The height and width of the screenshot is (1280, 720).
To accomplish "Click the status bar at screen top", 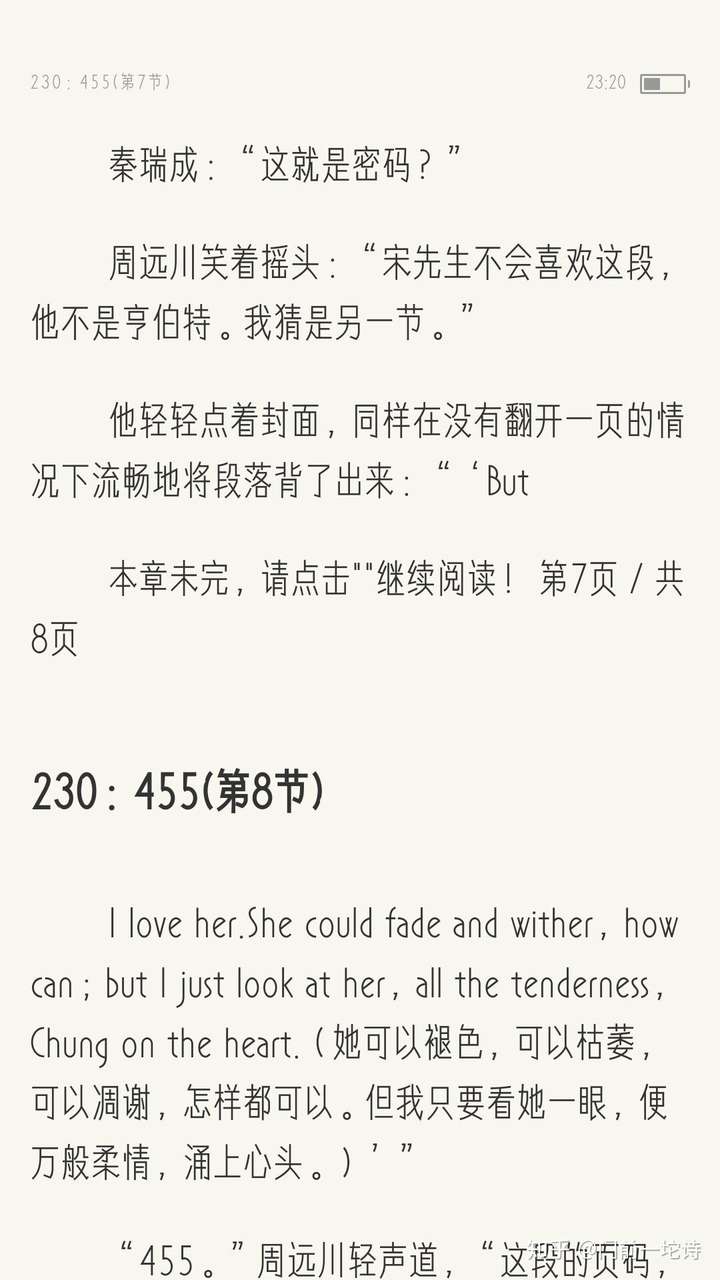I will point(360,84).
